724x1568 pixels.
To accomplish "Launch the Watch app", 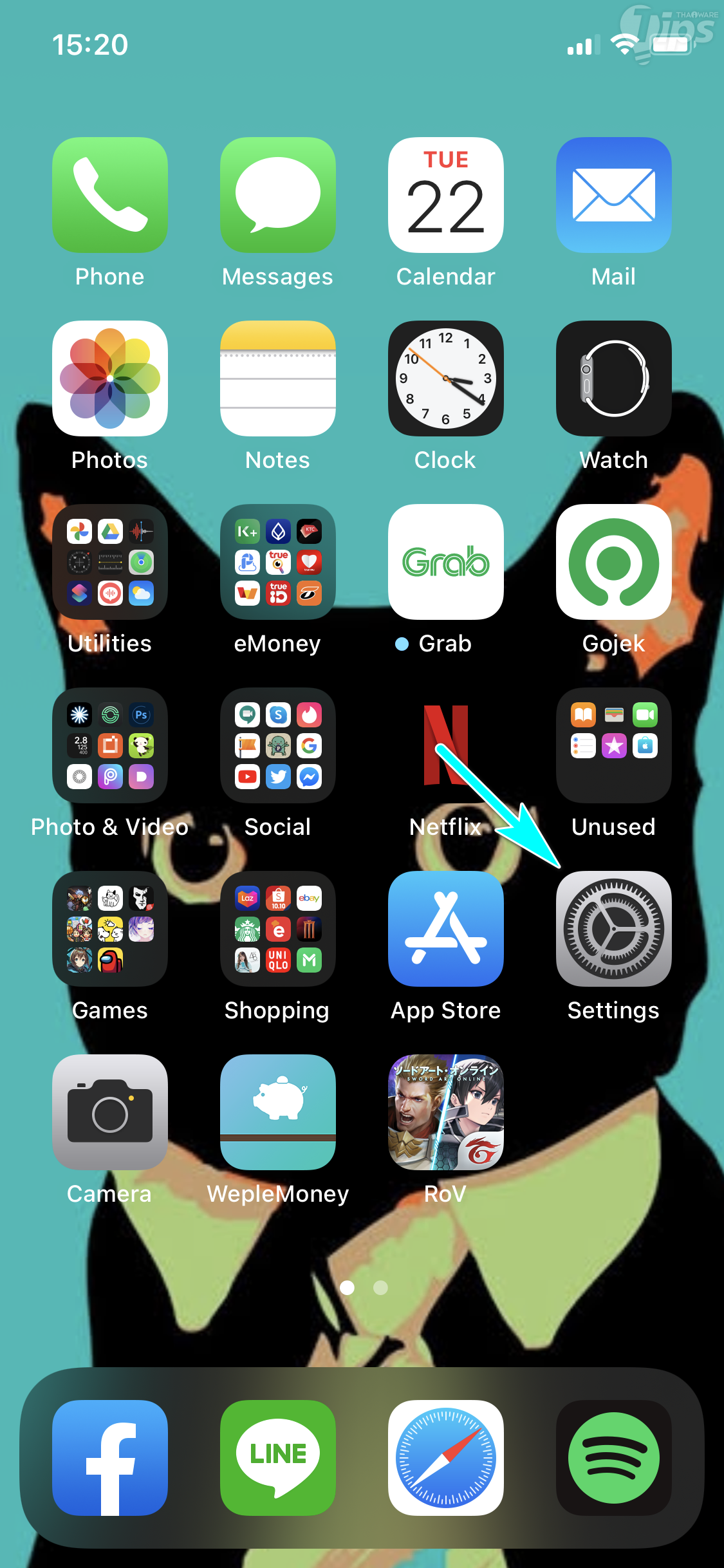I will pos(613,378).
